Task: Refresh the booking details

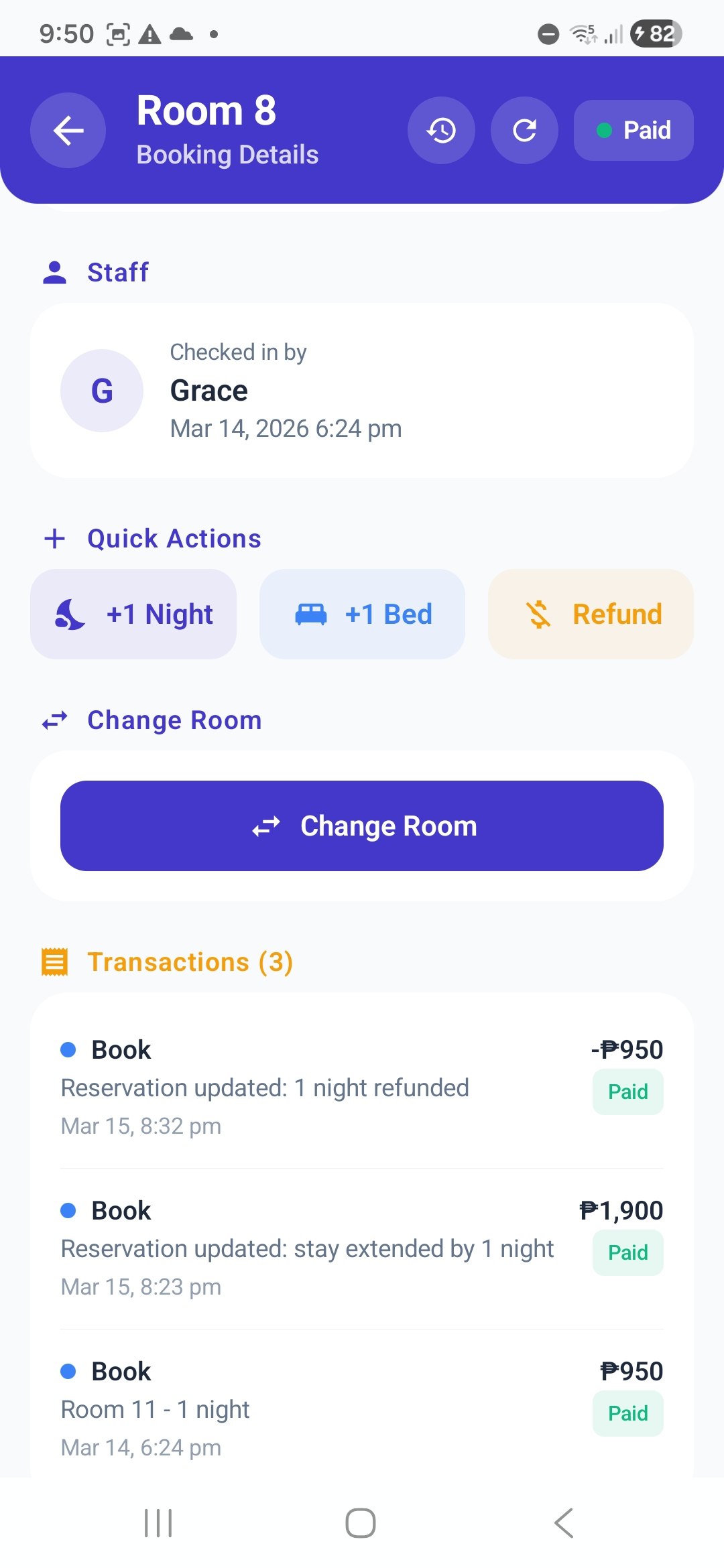Action: point(524,130)
